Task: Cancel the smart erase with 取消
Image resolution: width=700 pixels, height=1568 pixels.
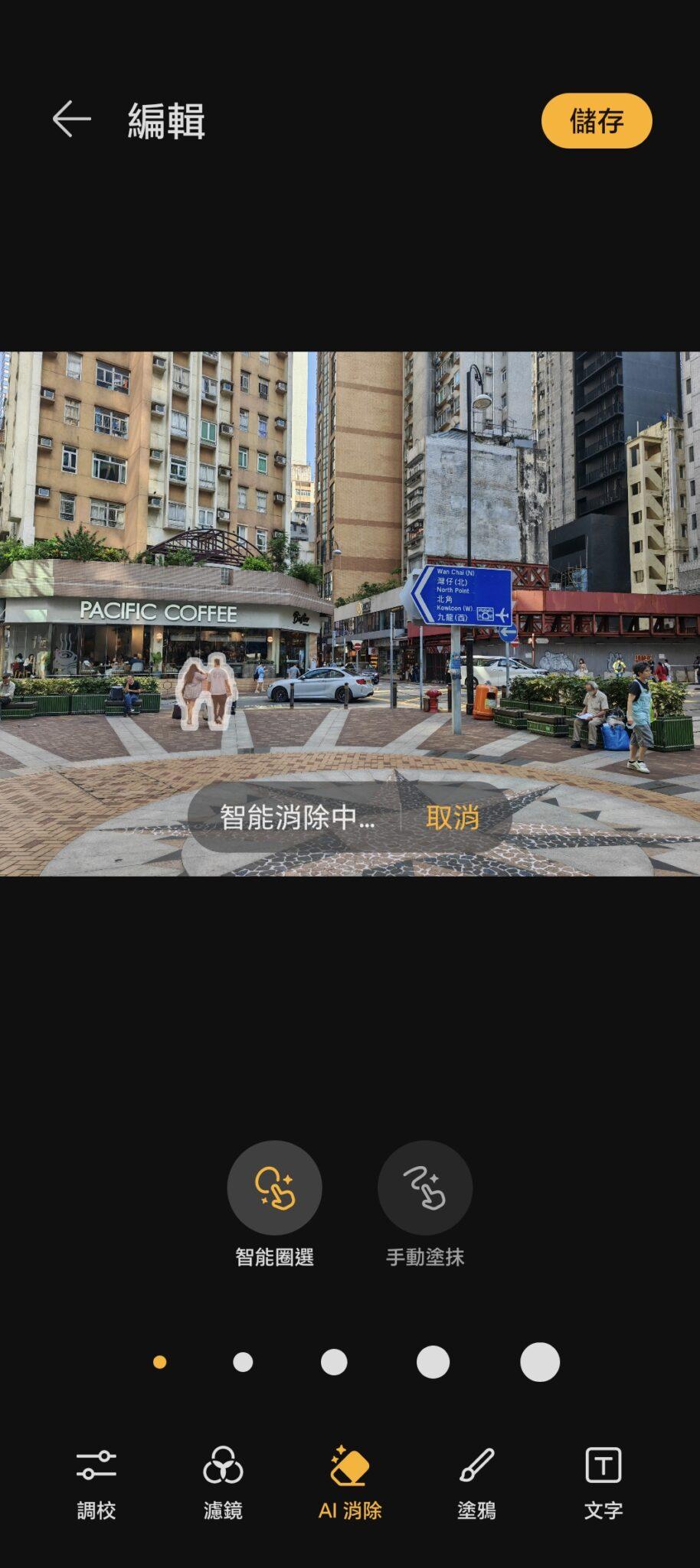Action: [x=452, y=817]
